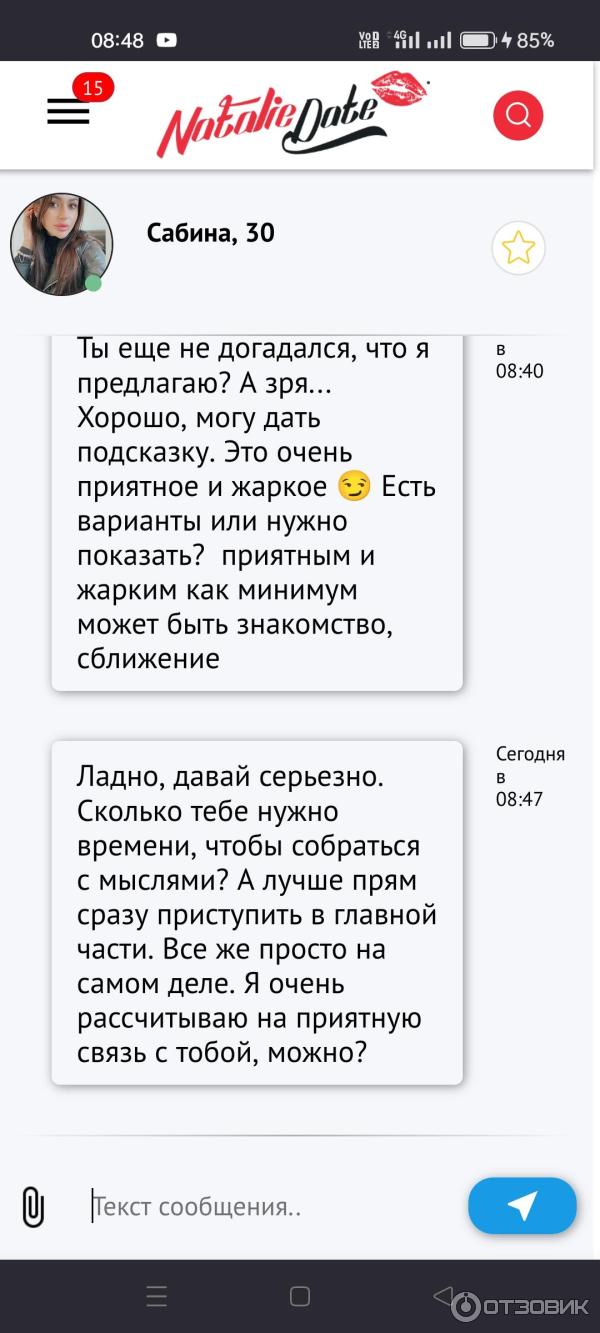The width and height of the screenshot is (600, 1333).
Task: Open the hamburger menu with 15 notifications
Action: (68, 112)
